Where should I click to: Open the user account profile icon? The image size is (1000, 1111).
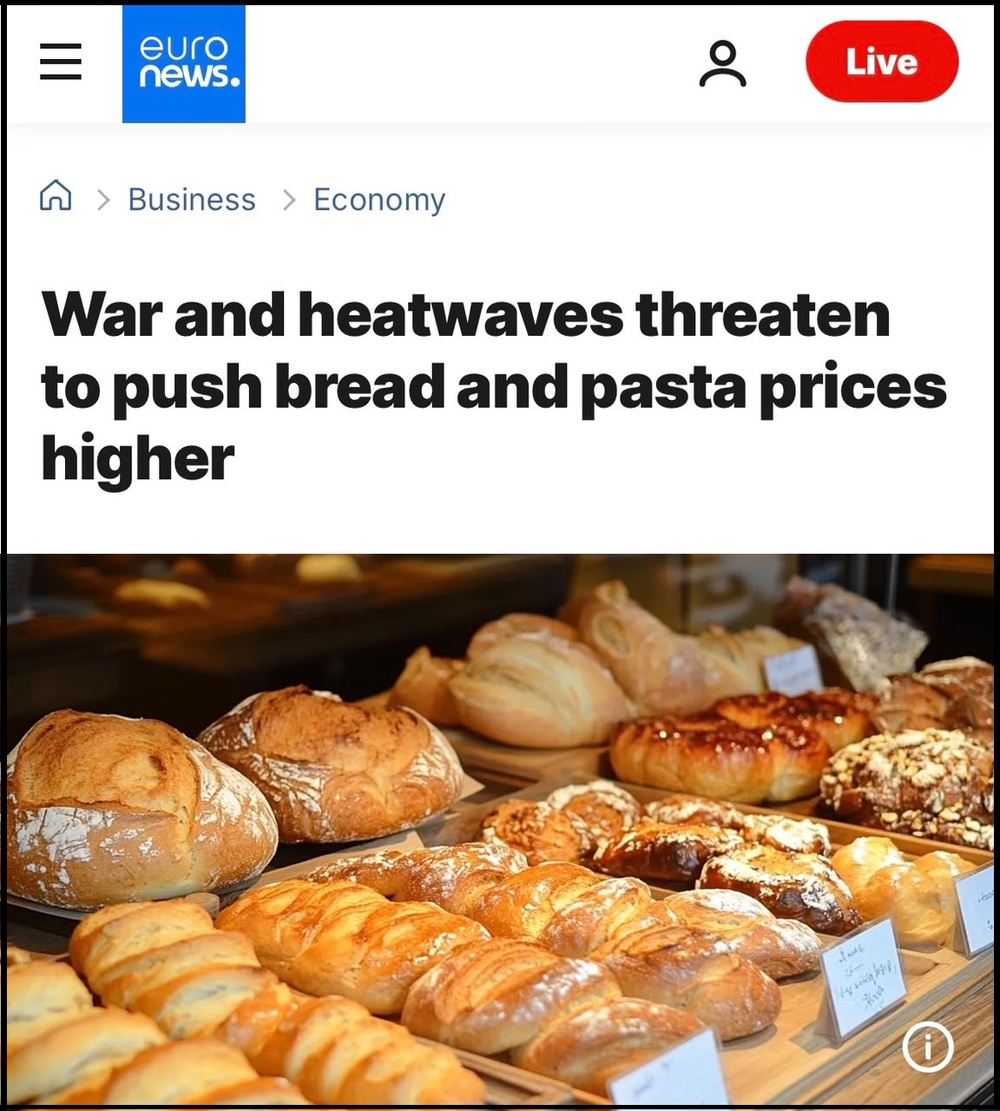point(722,63)
